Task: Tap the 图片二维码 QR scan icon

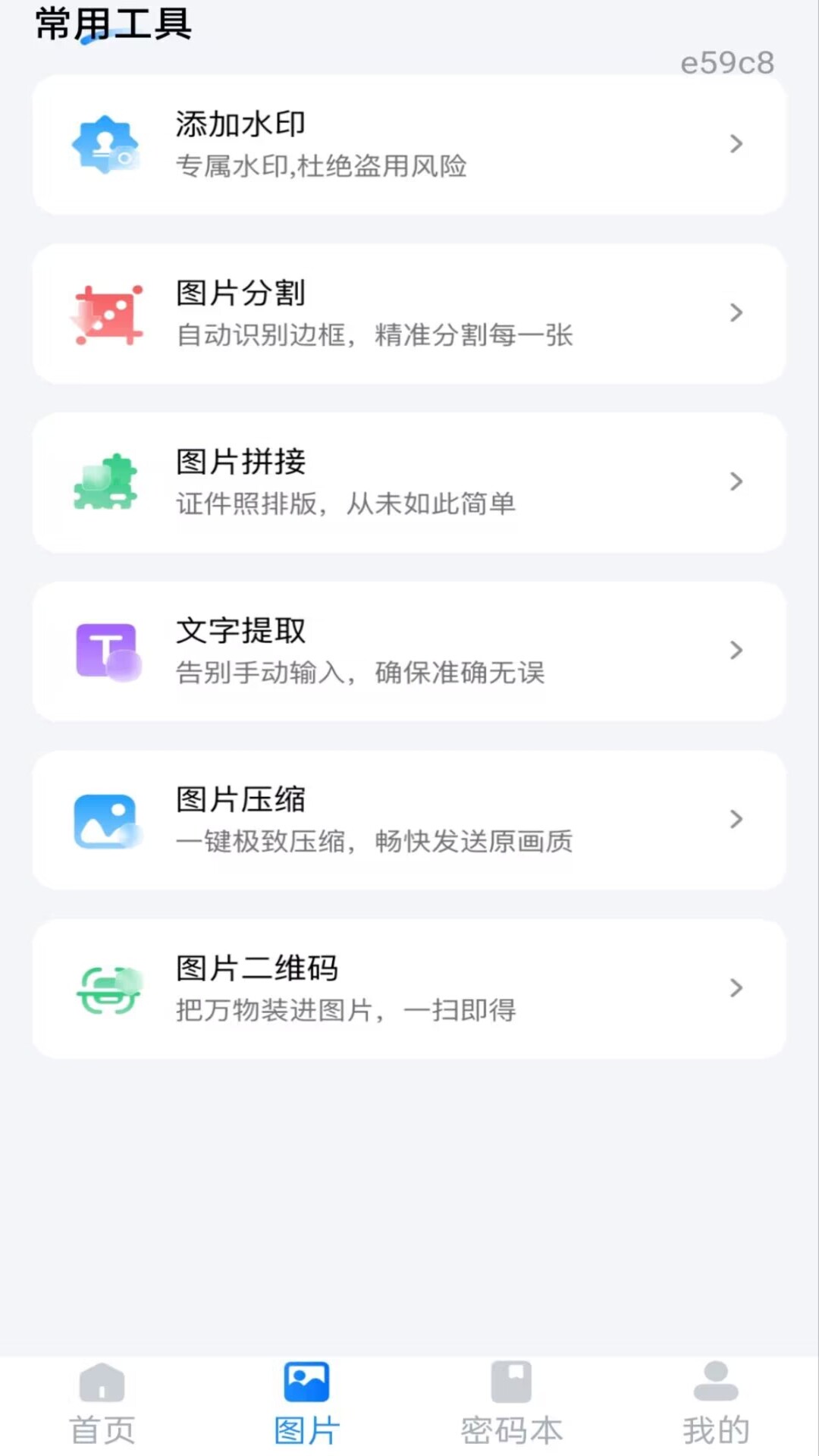Action: [106, 987]
